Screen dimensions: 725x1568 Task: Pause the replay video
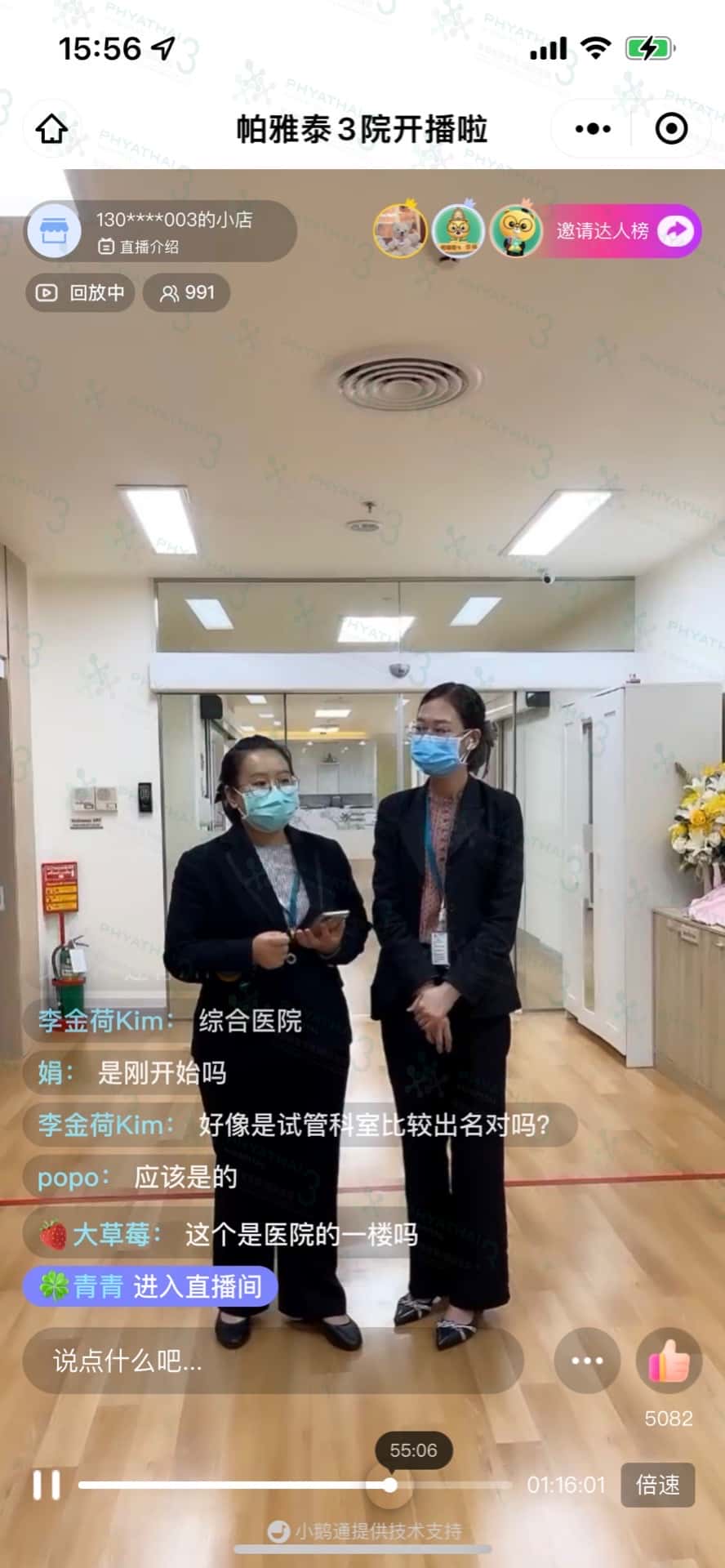(x=46, y=1485)
